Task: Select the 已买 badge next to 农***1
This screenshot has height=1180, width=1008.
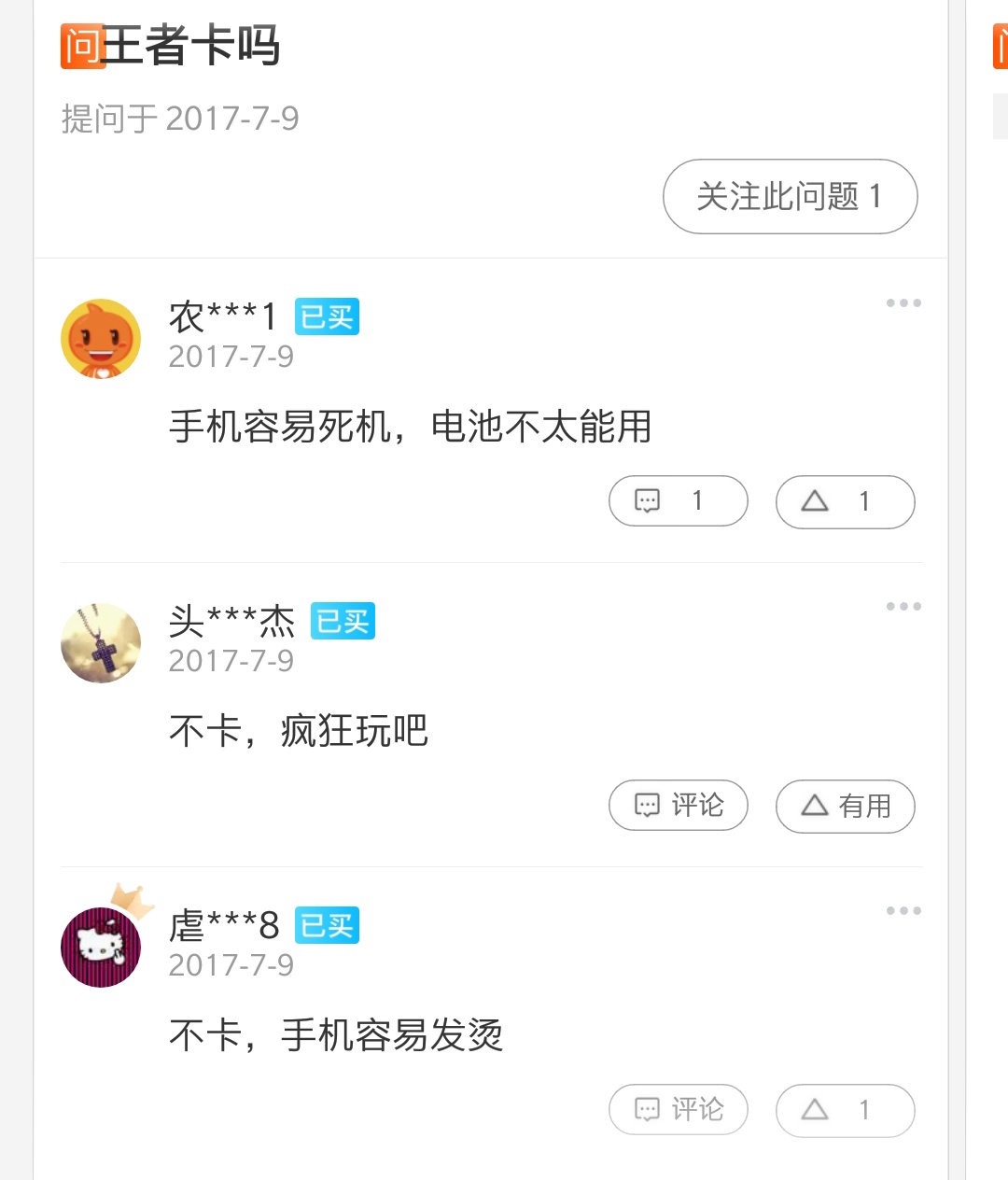Action: (x=326, y=317)
